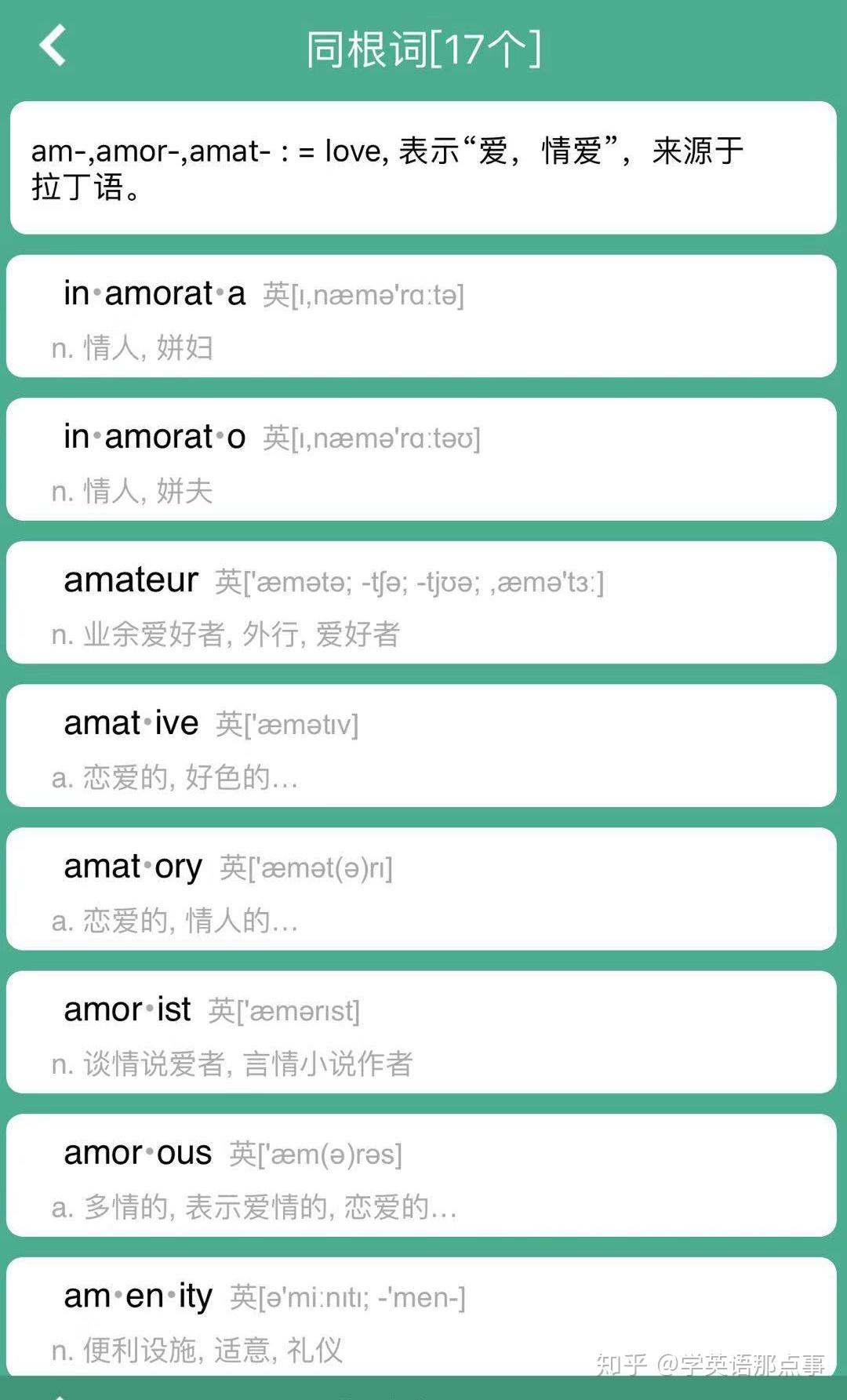
Task: Select the amatory word card
Action: 422,889
